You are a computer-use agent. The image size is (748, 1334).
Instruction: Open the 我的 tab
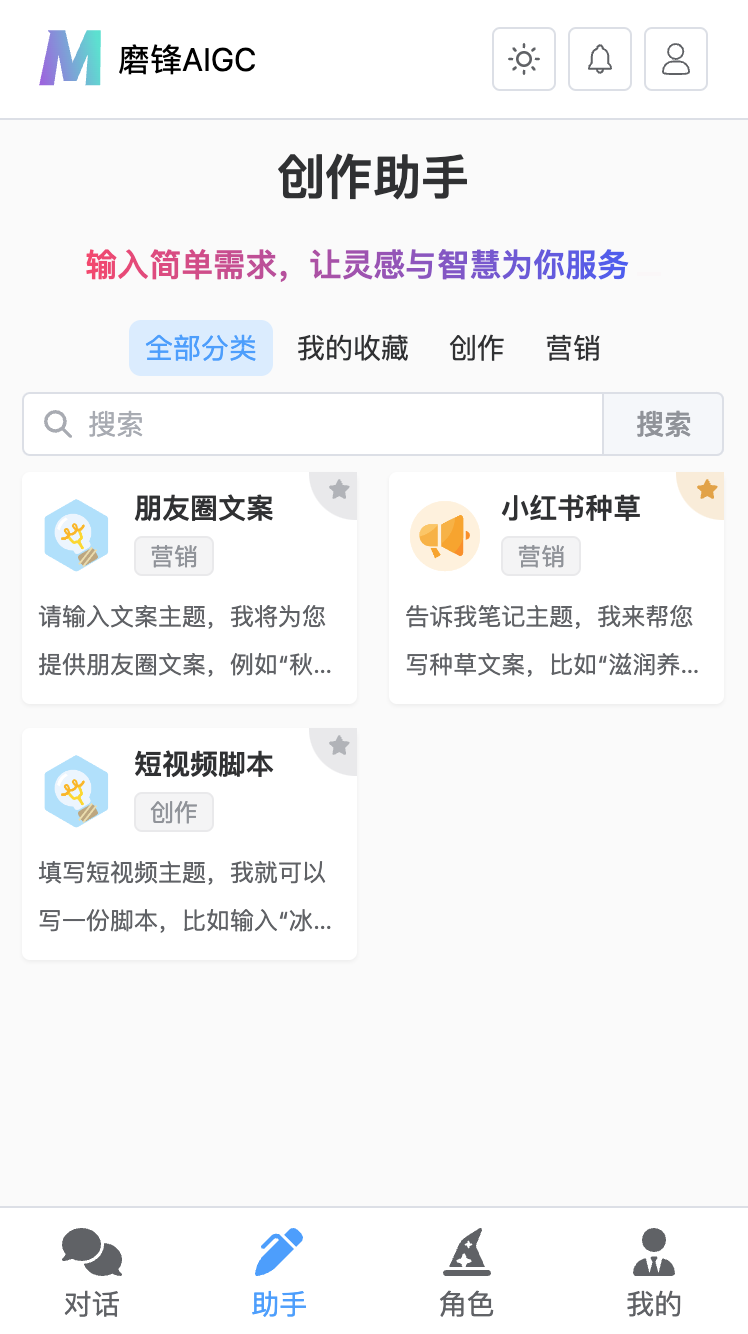click(654, 1272)
